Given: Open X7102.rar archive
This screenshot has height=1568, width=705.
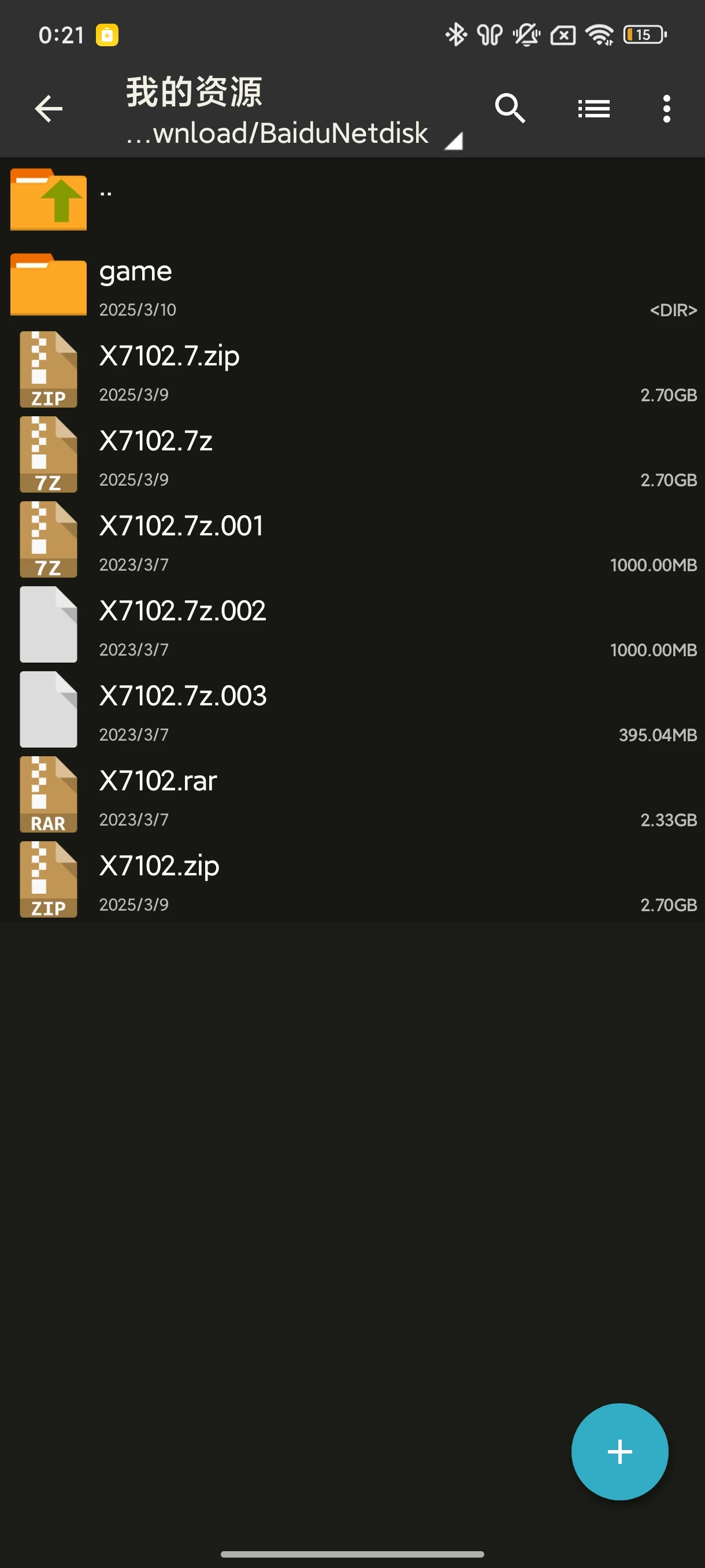Looking at the screenshot, I should 352,795.
